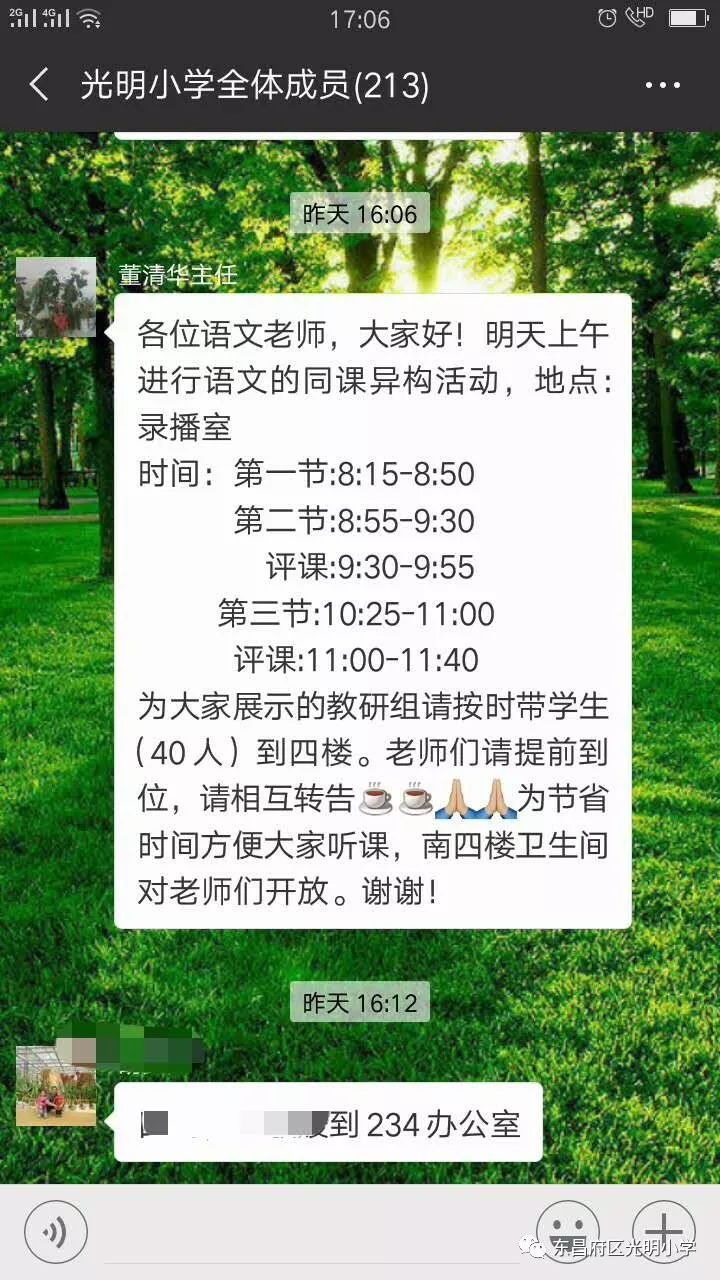The width and height of the screenshot is (720, 1280).
Task: View 董清华主任's profile avatar
Action: pos(56,297)
